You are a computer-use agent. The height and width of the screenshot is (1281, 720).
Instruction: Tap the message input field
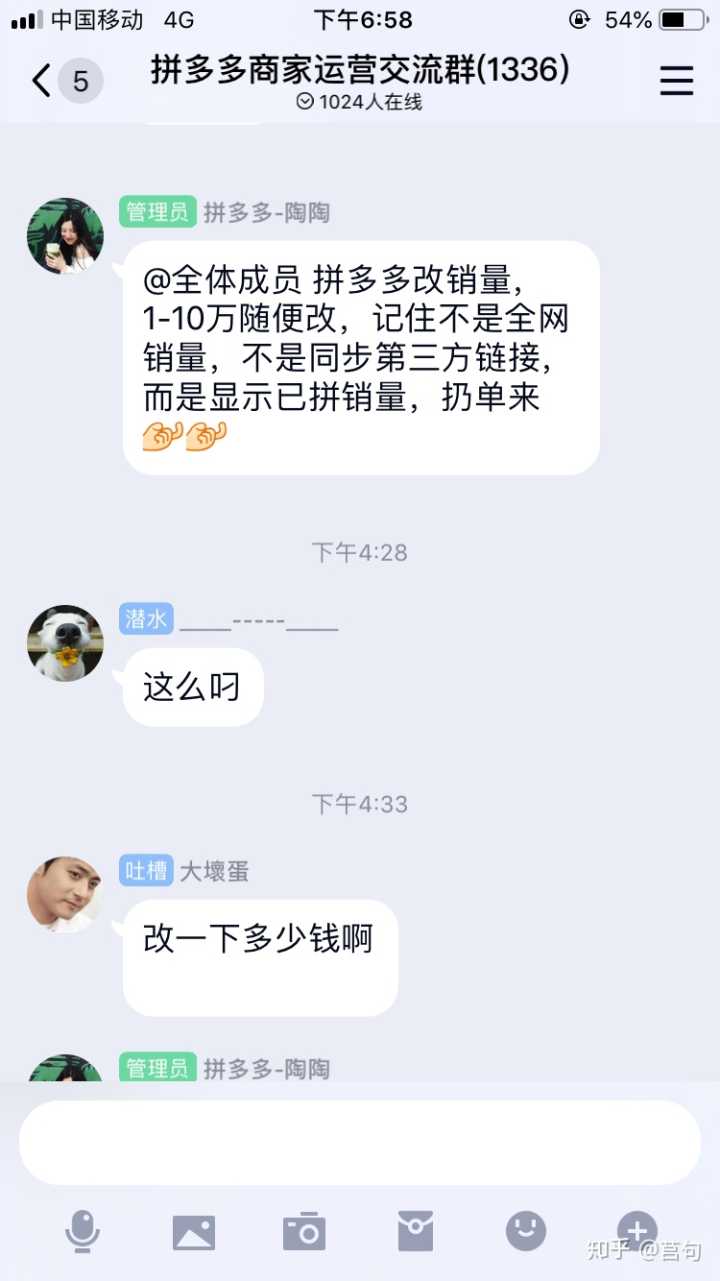(360, 1142)
